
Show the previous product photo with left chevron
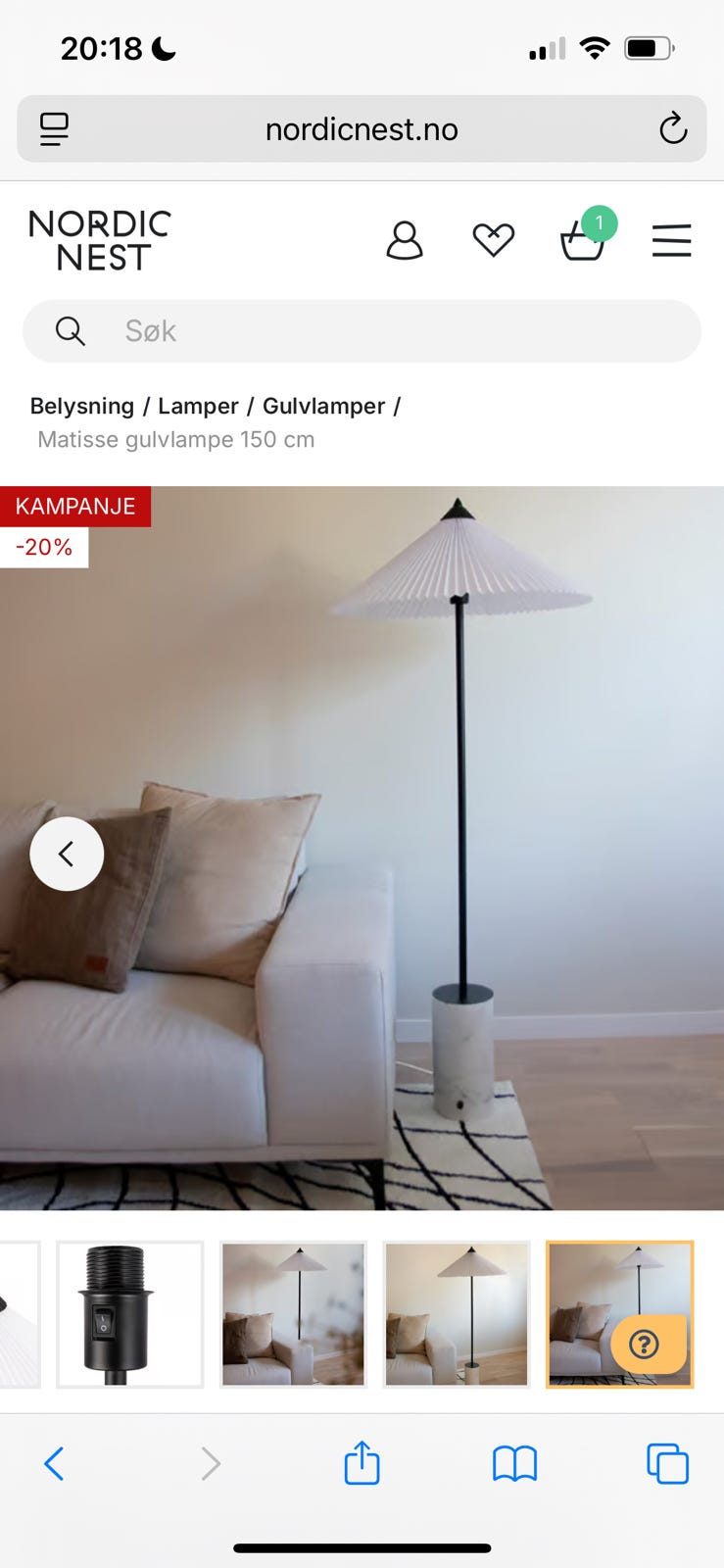point(67,854)
